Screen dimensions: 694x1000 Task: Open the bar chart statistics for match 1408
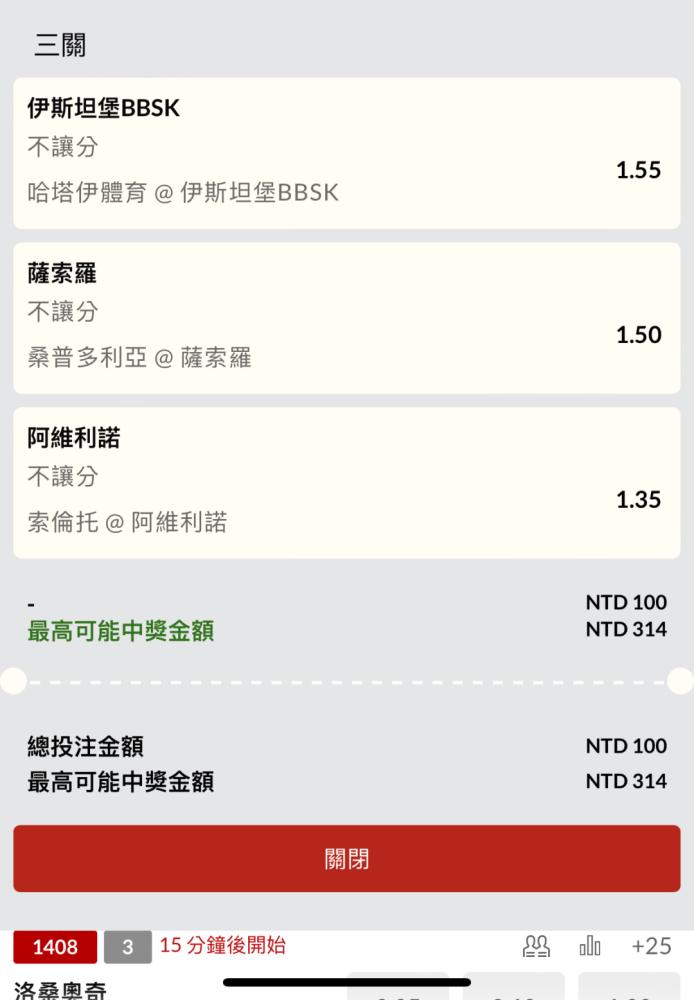point(590,946)
